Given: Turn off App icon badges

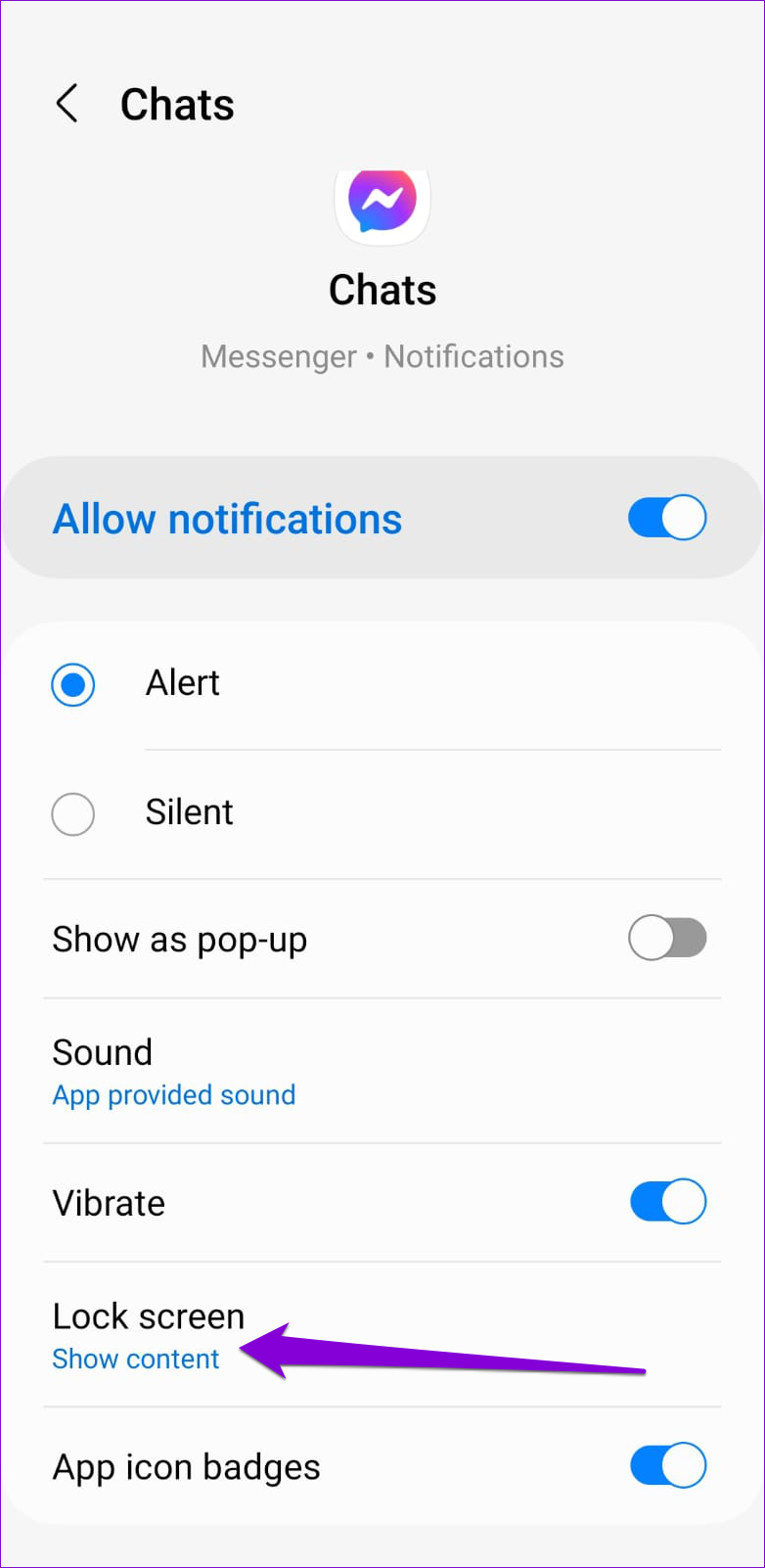Looking at the screenshot, I should pos(667,1465).
